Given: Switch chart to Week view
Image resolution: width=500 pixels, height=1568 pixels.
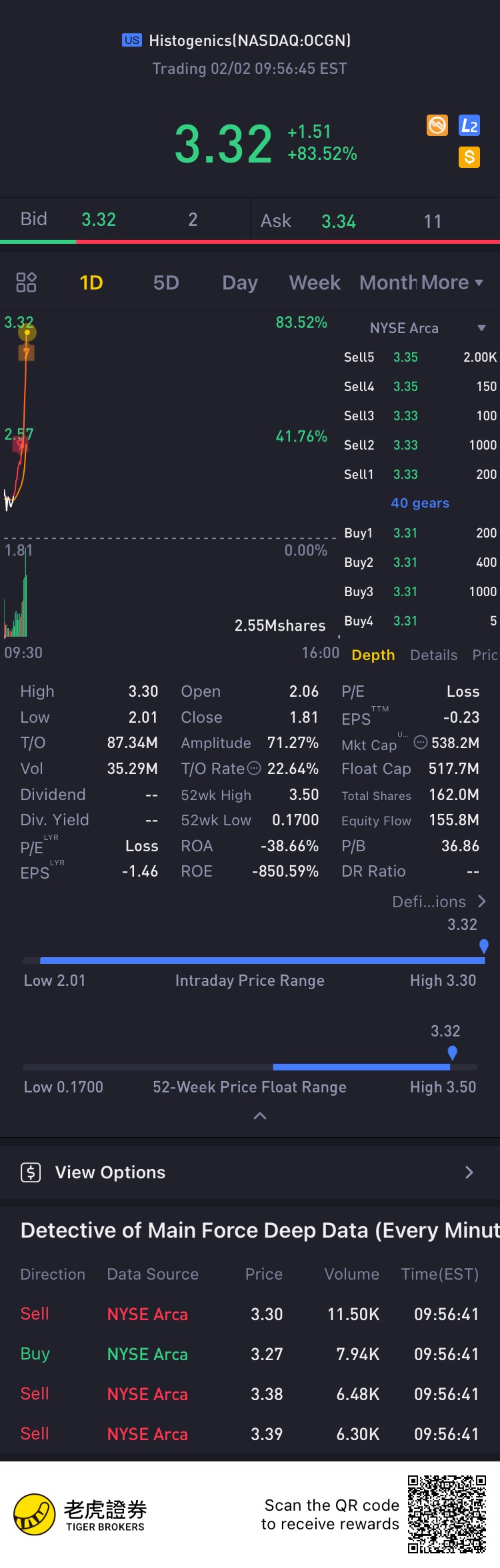Looking at the screenshot, I should [x=315, y=282].
